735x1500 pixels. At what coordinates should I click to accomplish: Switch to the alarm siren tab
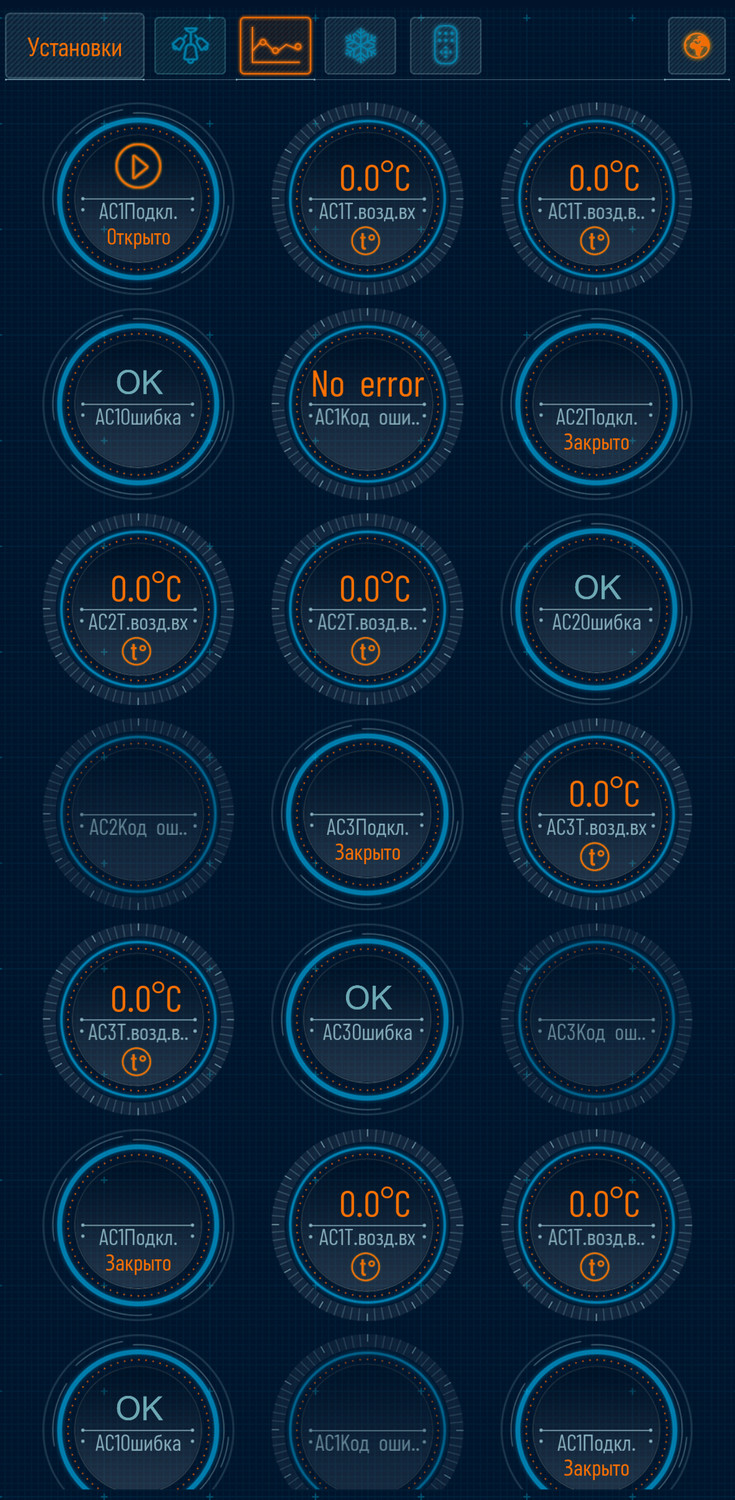tap(190, 46)
